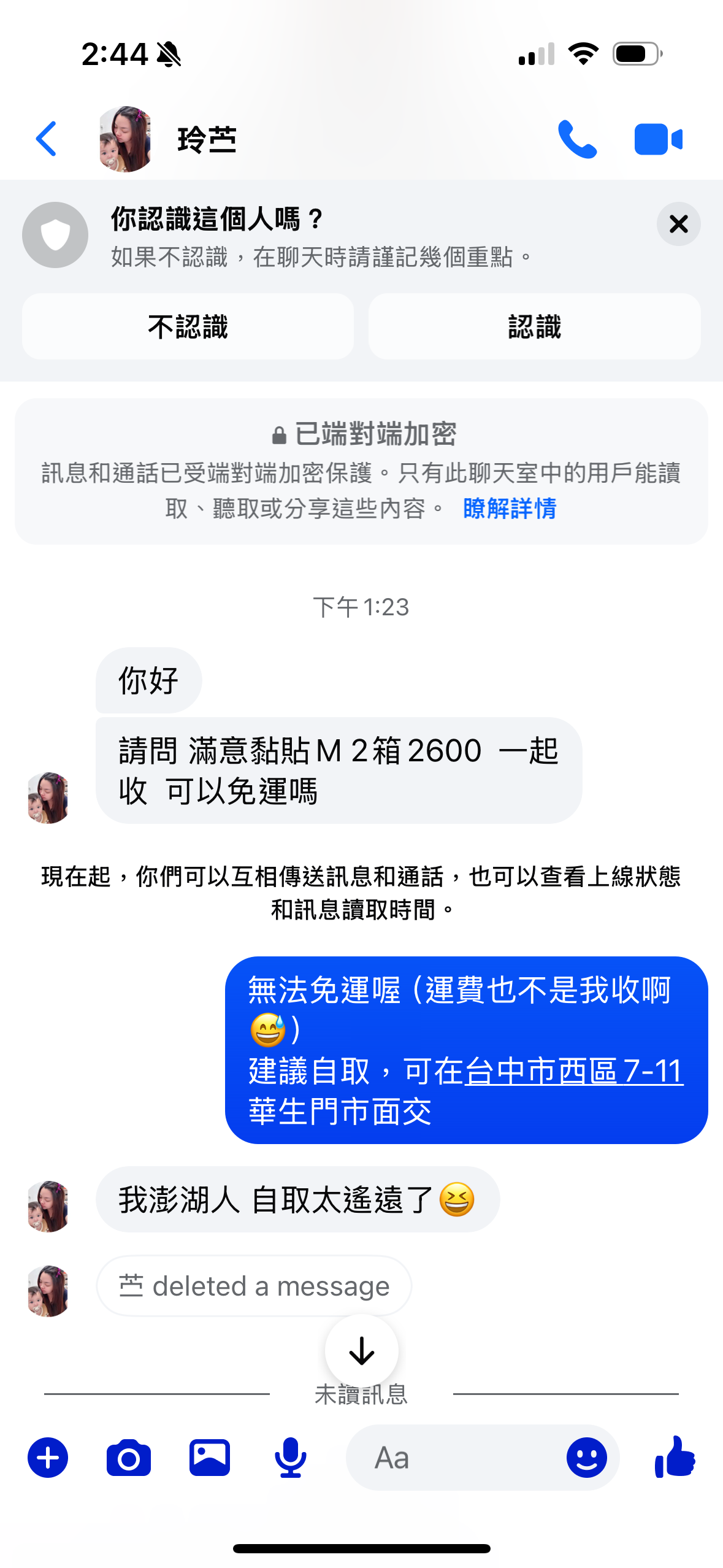Image resolution: width=723 pixels, height=1568 pixels.
Task: Open the emoji picker
Action: coord(586,1458)
